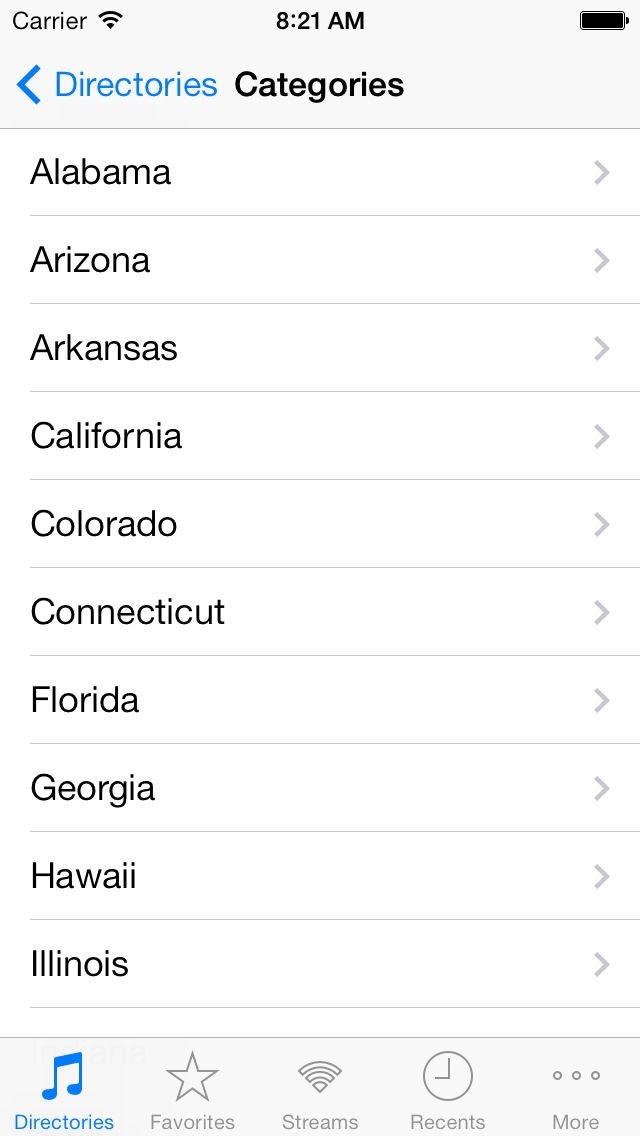
Task: Choose California
Action: 320,436
